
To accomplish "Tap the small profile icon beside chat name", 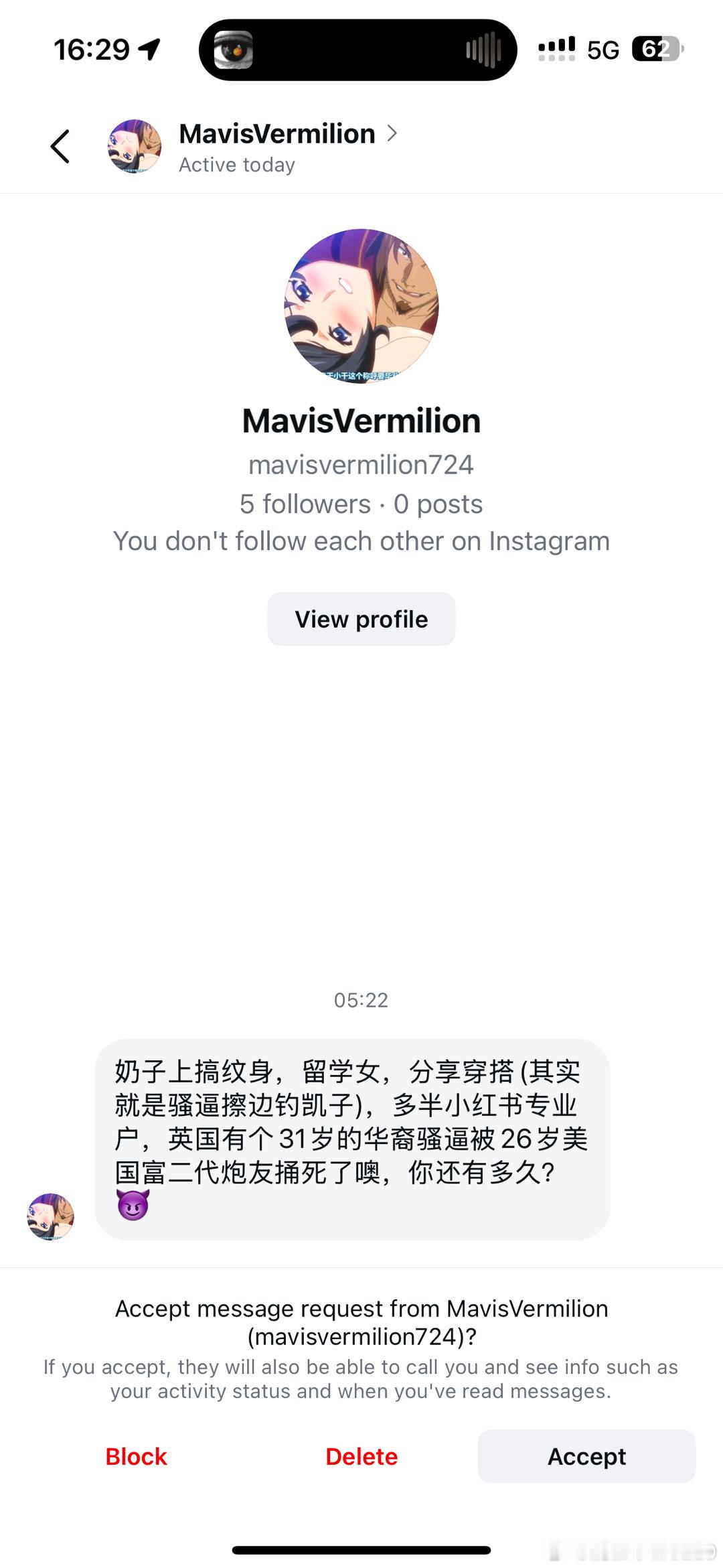I will click(x=133, y=146).
